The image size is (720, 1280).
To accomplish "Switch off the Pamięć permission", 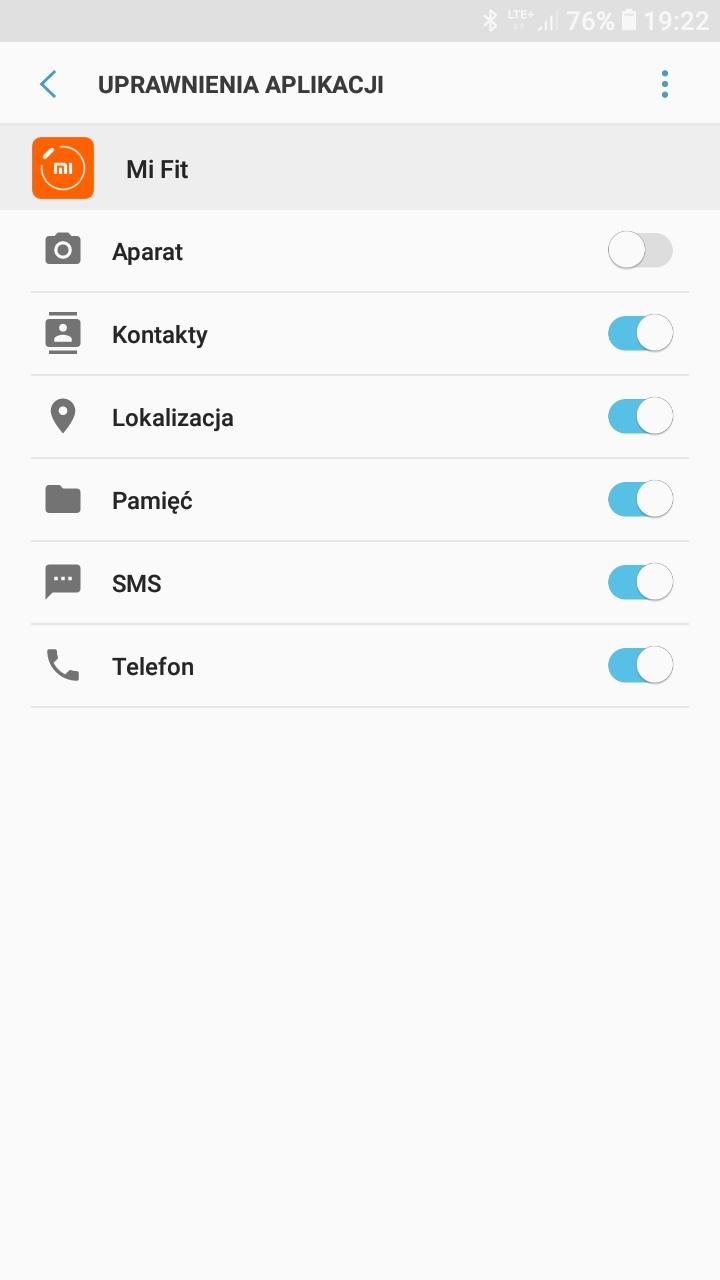I will [640, 499].
